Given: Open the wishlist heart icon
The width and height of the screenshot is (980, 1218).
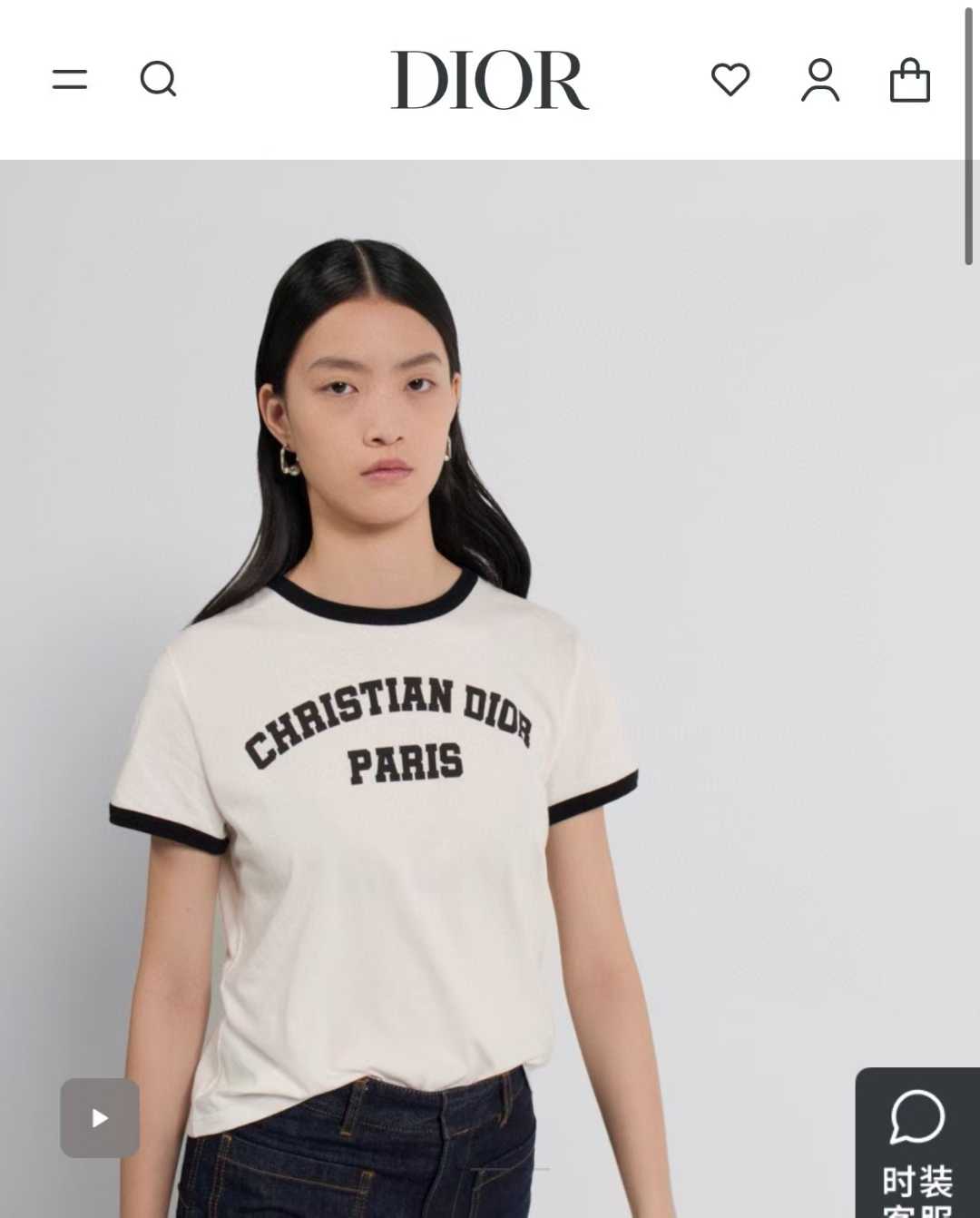Looking at the screenshot, I should [730, 80].
